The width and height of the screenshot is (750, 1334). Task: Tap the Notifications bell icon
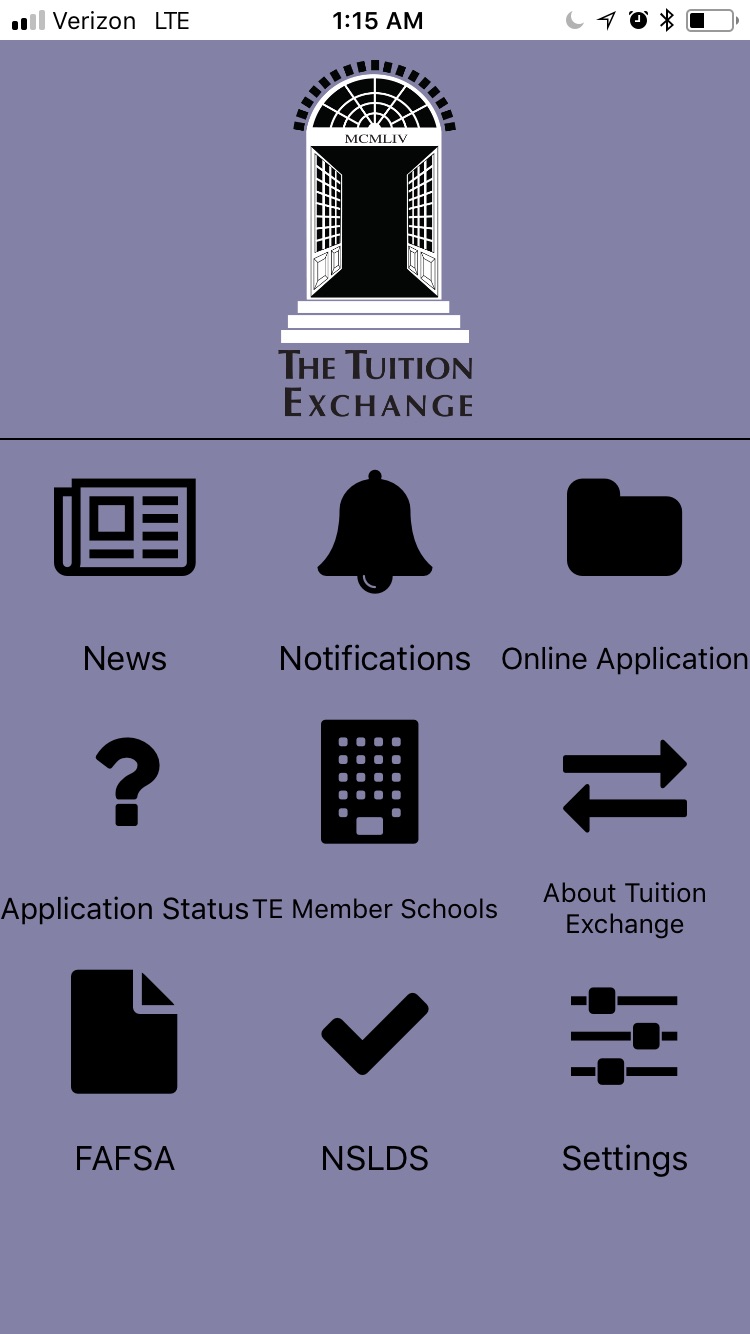(x=375, y=530)
